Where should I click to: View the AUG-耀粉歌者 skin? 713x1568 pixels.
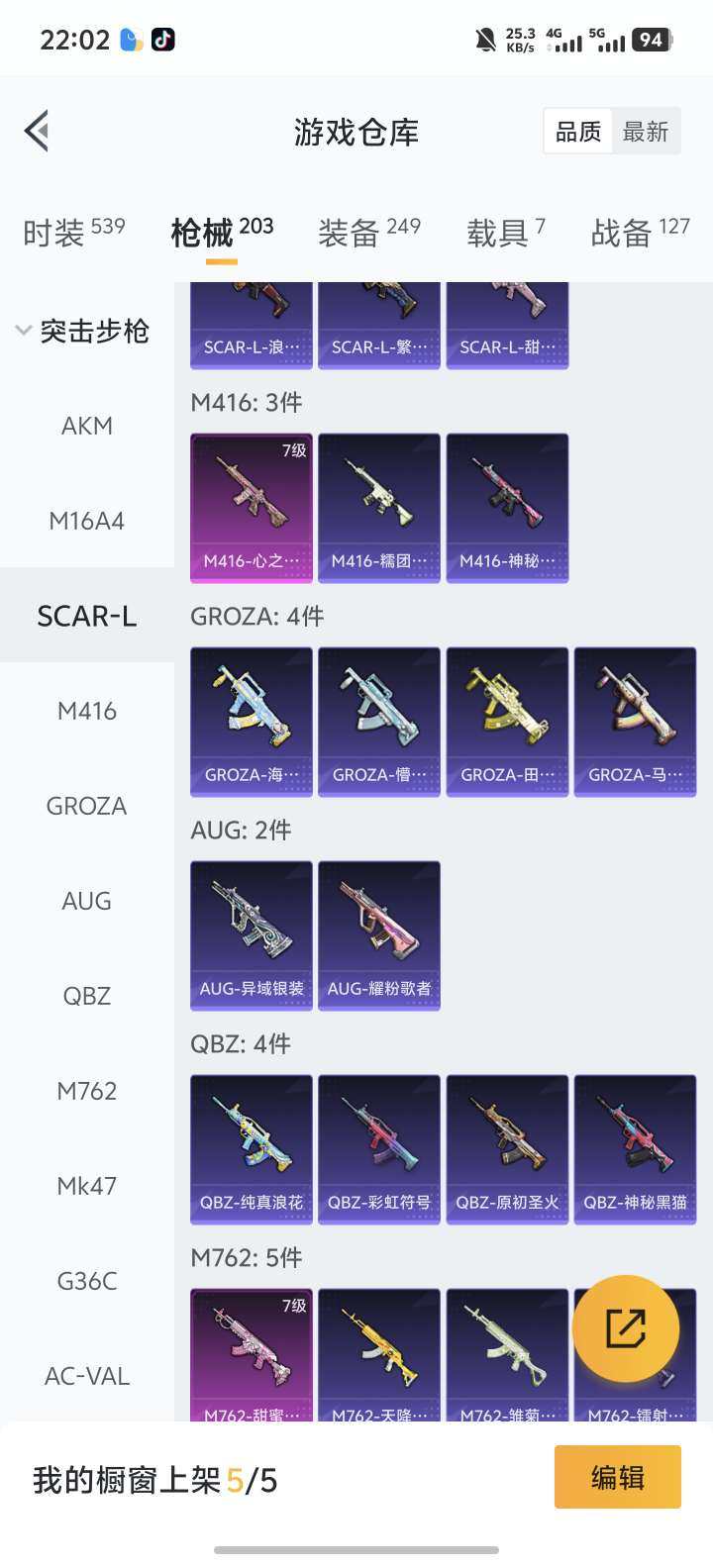[x=379, y=934]
